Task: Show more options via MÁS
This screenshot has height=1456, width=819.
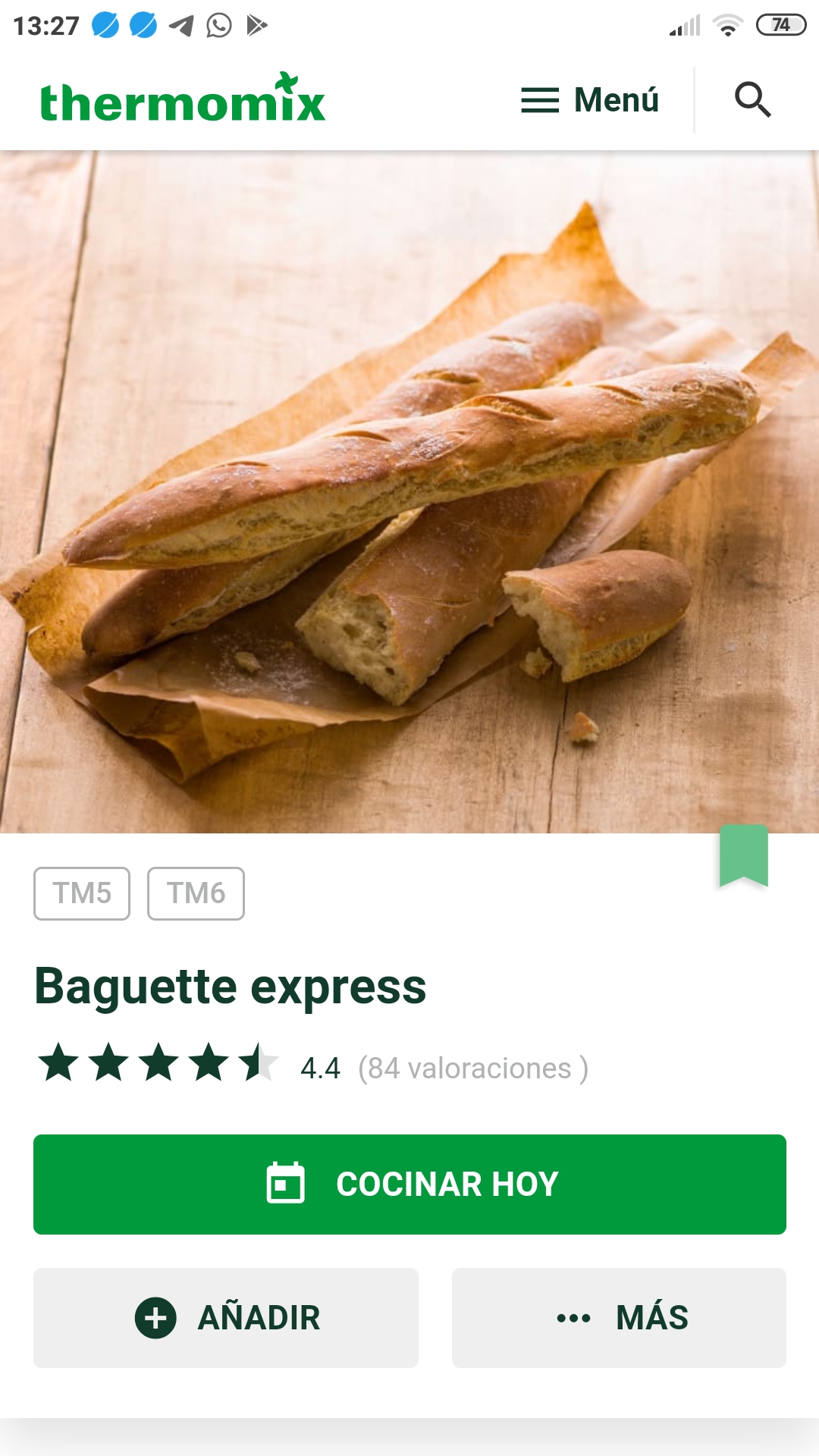Action: click(619, 1317)
